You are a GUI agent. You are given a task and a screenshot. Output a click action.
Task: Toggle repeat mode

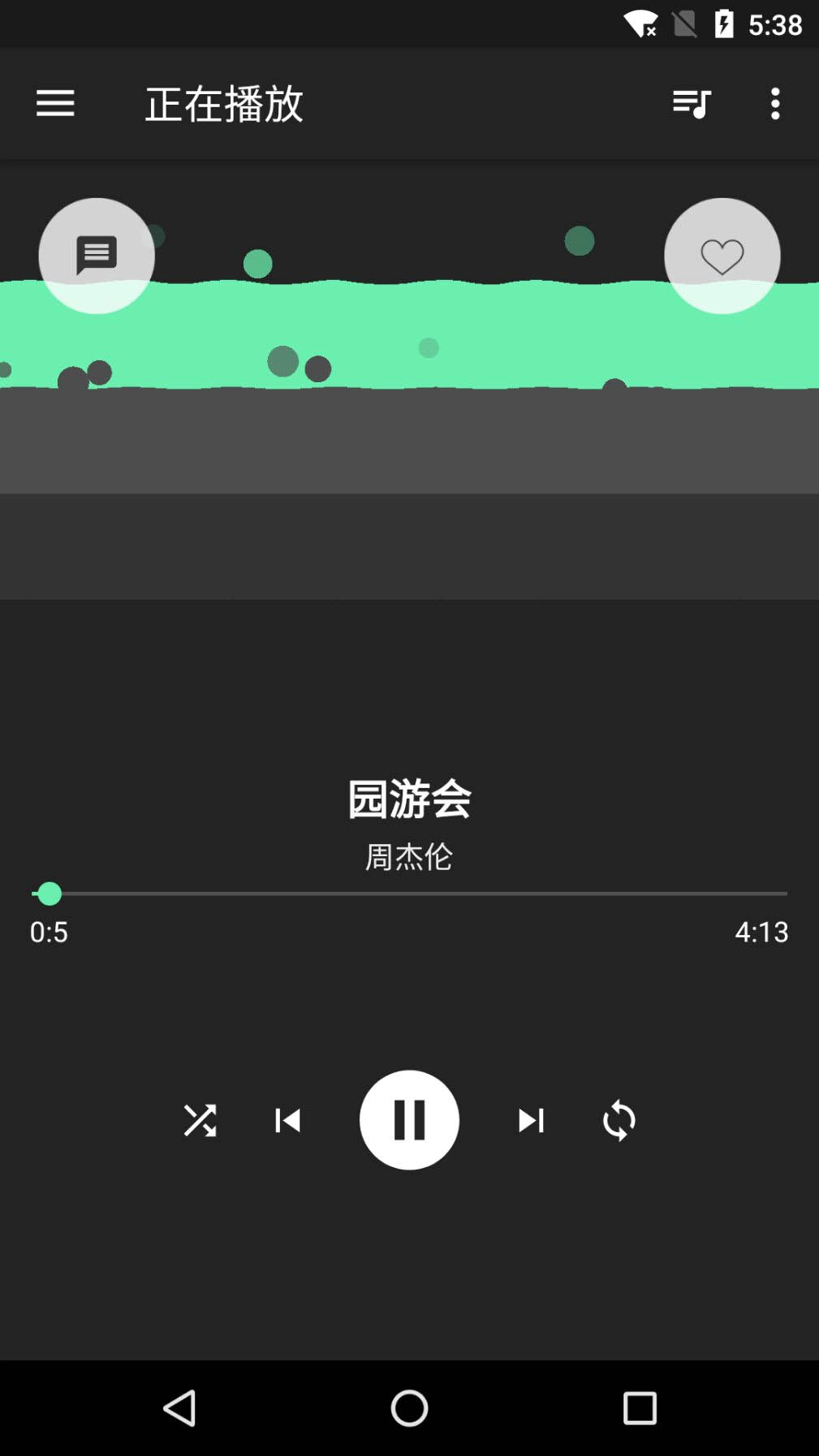[617, 1120]
